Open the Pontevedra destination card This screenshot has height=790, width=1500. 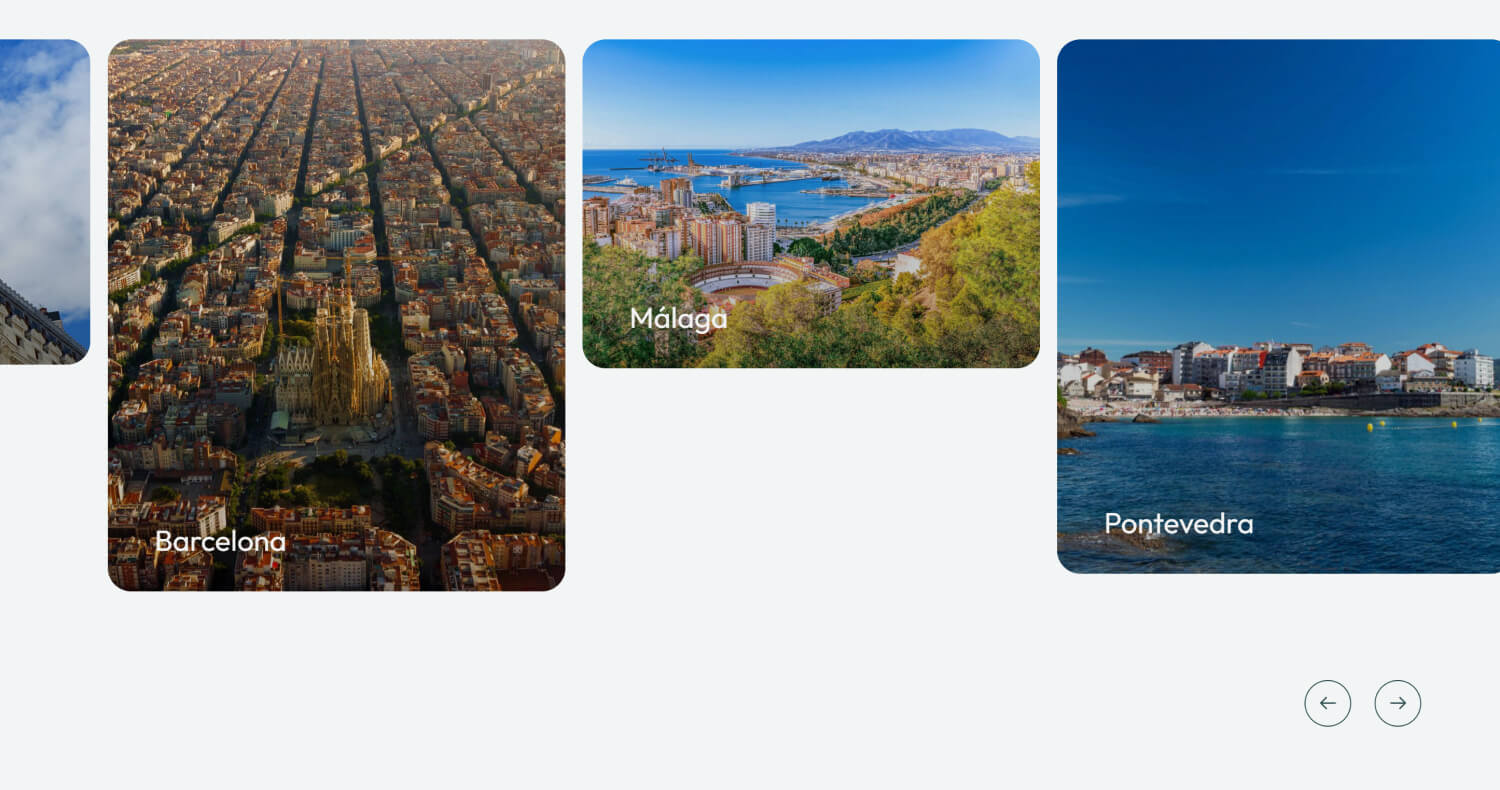click(1278, 306)
